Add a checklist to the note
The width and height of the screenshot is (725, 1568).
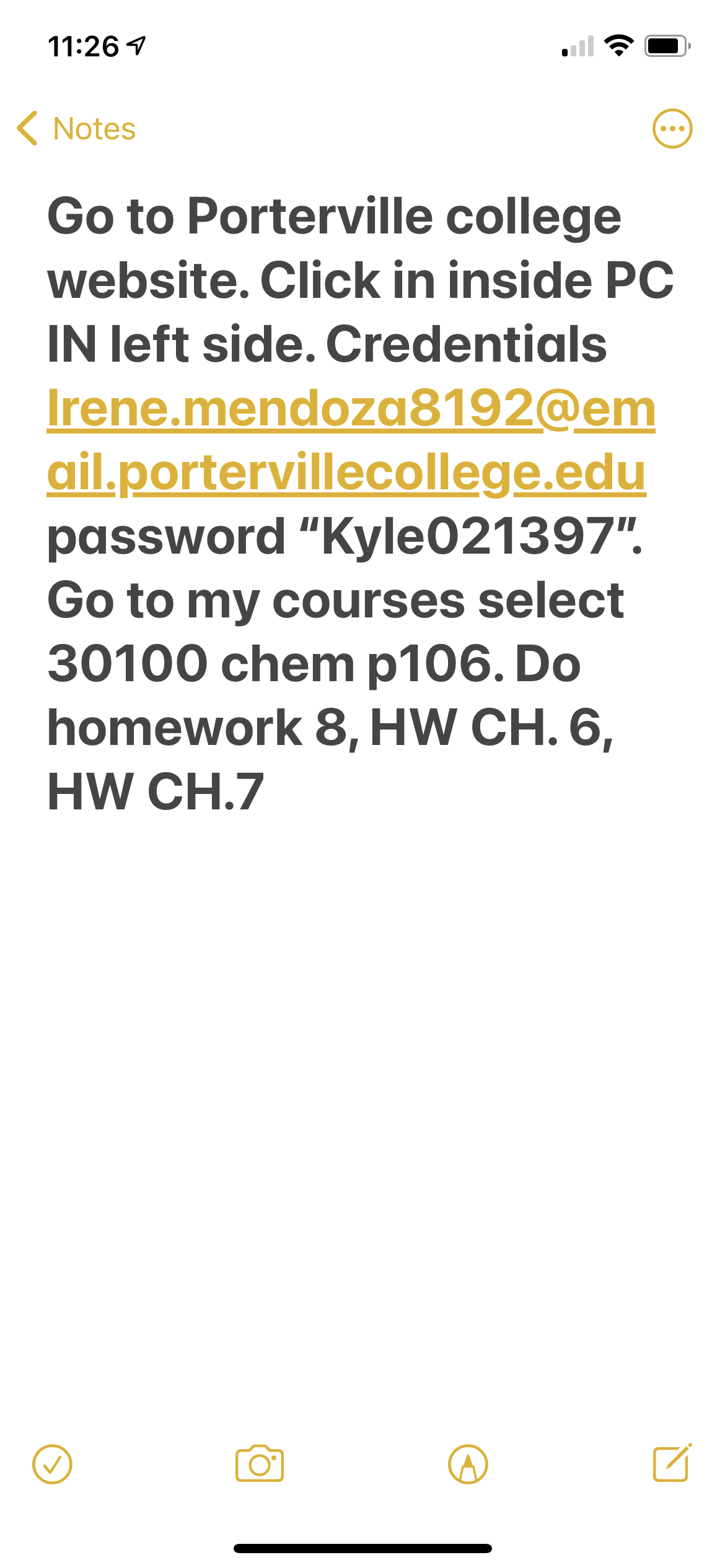click(52, 1465)
